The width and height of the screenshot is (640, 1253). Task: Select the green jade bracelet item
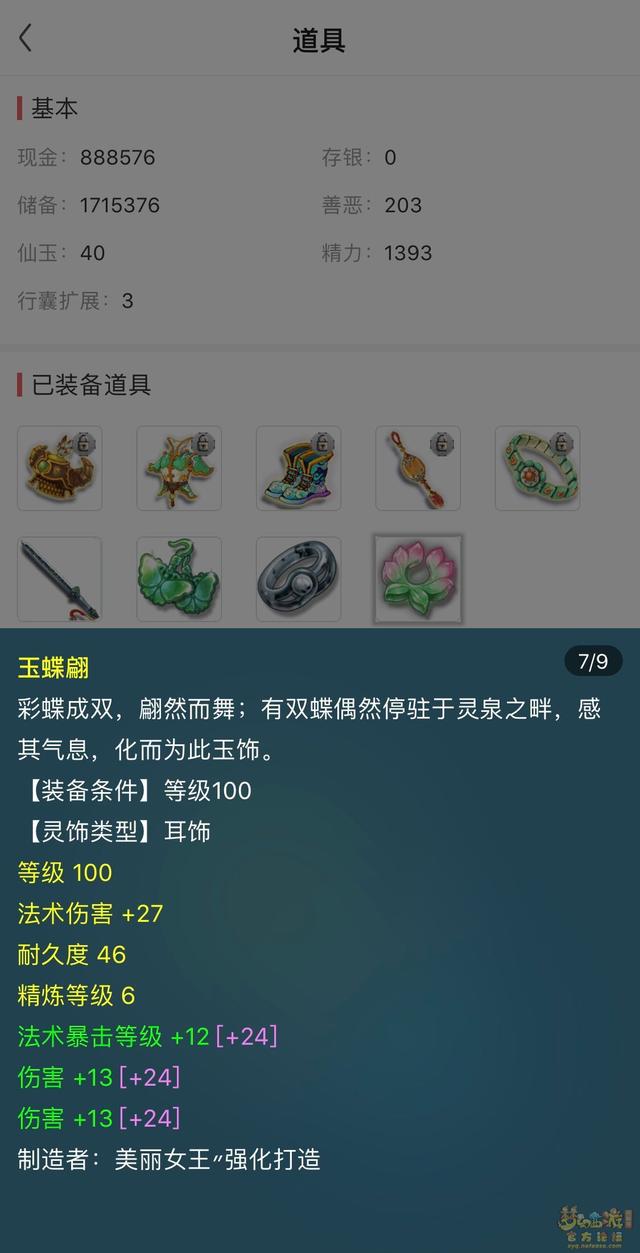pyautogui.click(x=537, y=468)
